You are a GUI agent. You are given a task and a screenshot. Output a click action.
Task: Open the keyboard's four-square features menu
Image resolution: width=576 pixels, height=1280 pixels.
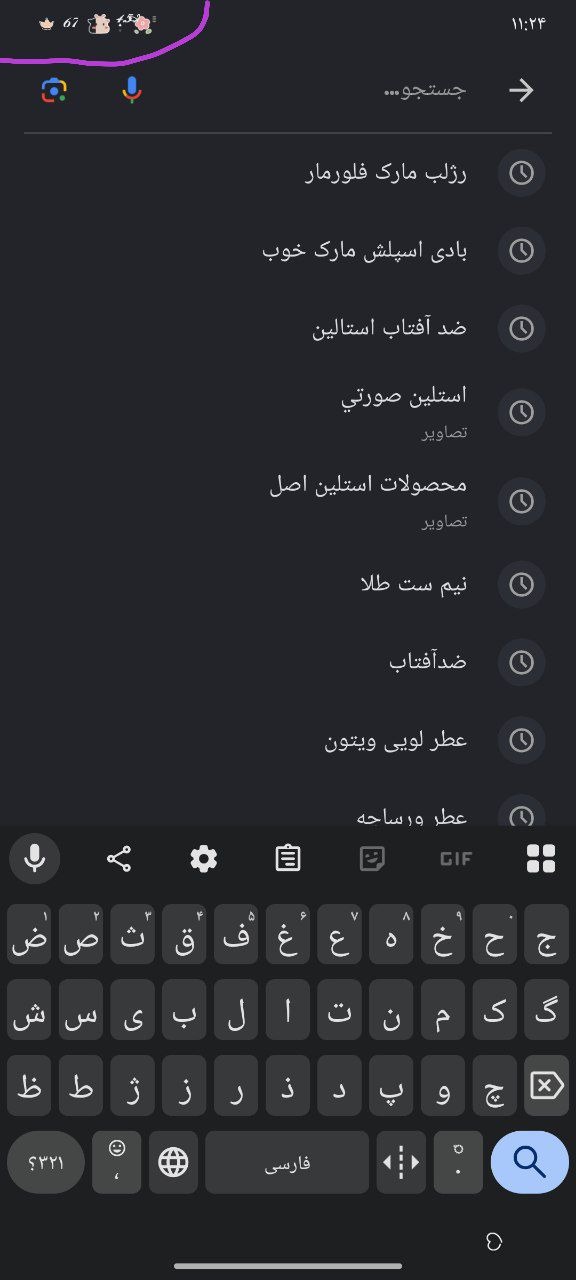tap(541, 858)
